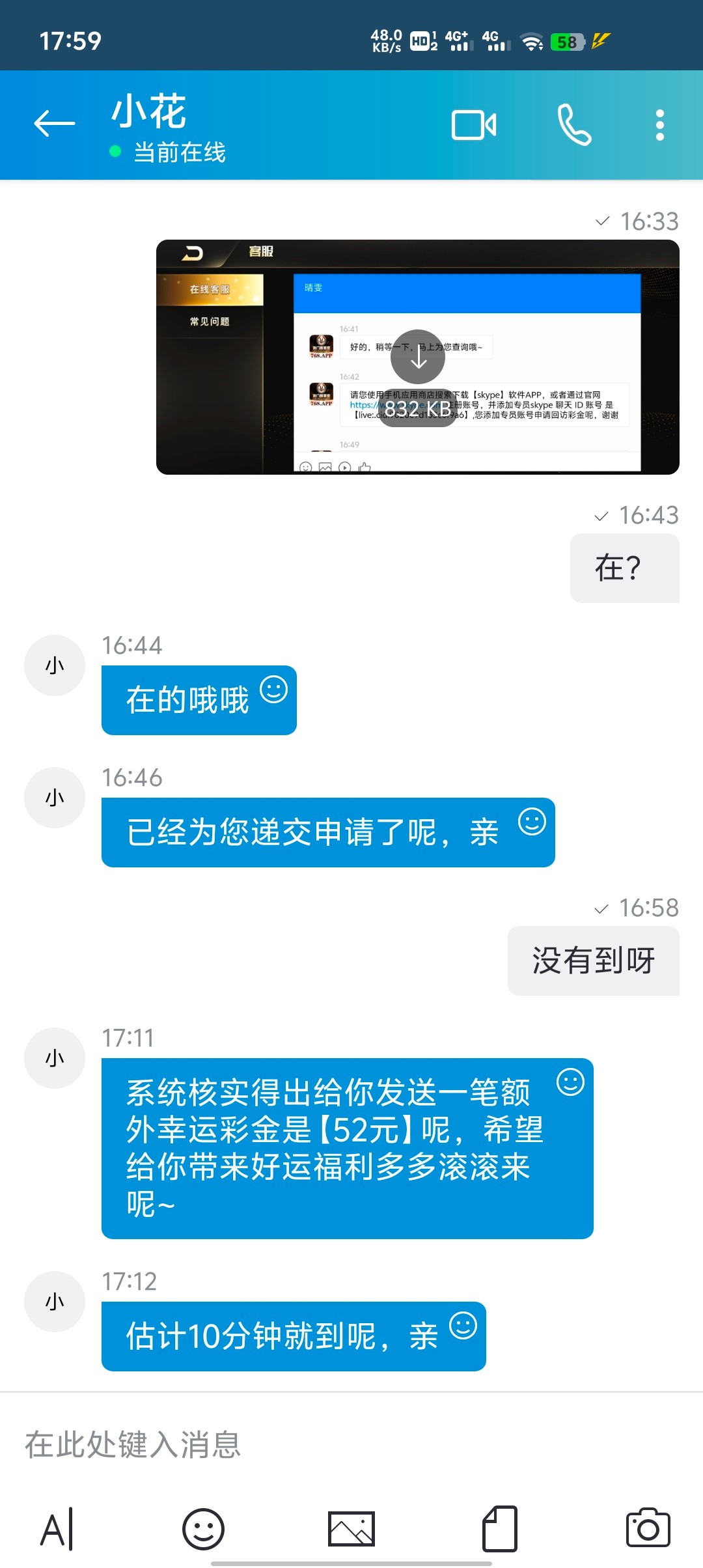Attach a picture from gallery
Screen dimensions: 703x1568
pyautogui.click(x=351, y=1529)
